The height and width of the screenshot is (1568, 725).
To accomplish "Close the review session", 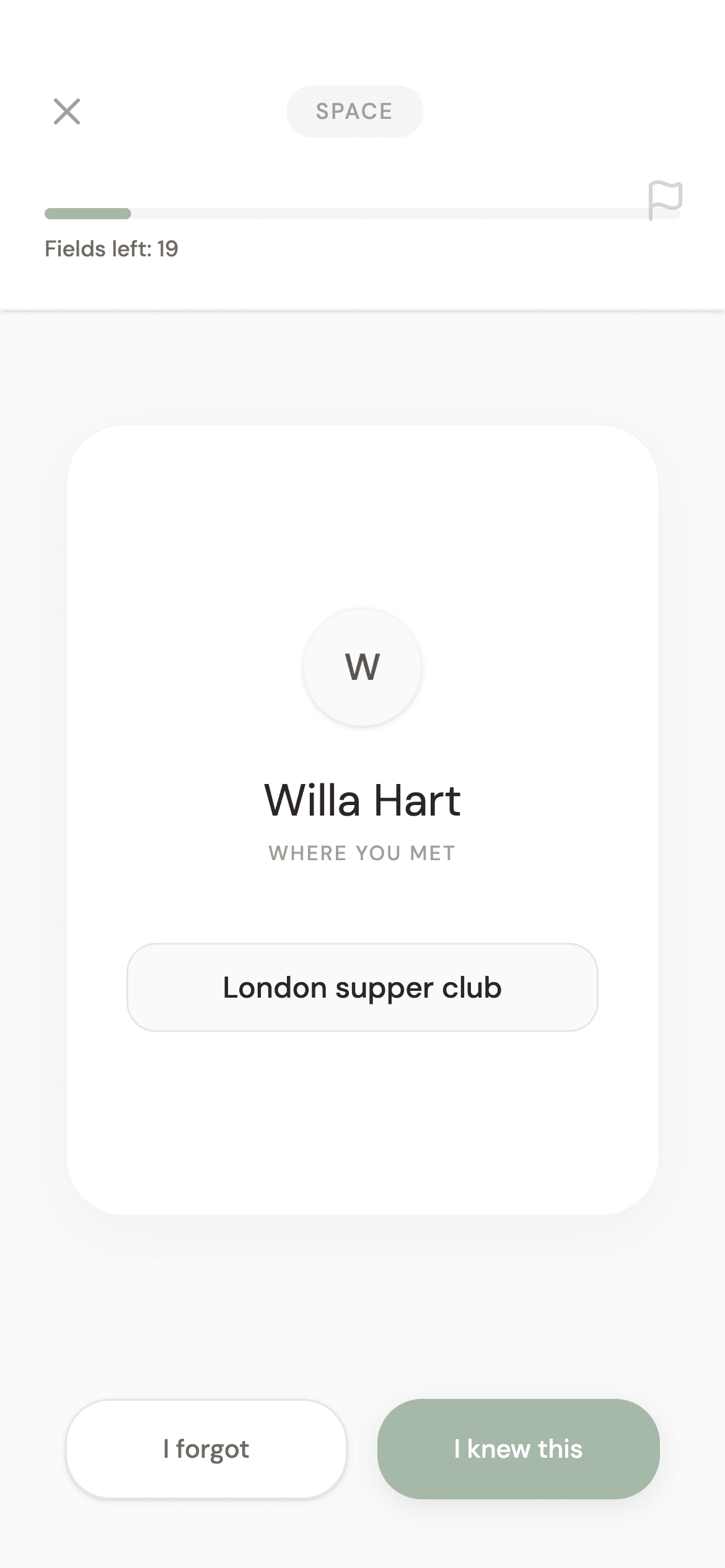I will pos(67,111).
